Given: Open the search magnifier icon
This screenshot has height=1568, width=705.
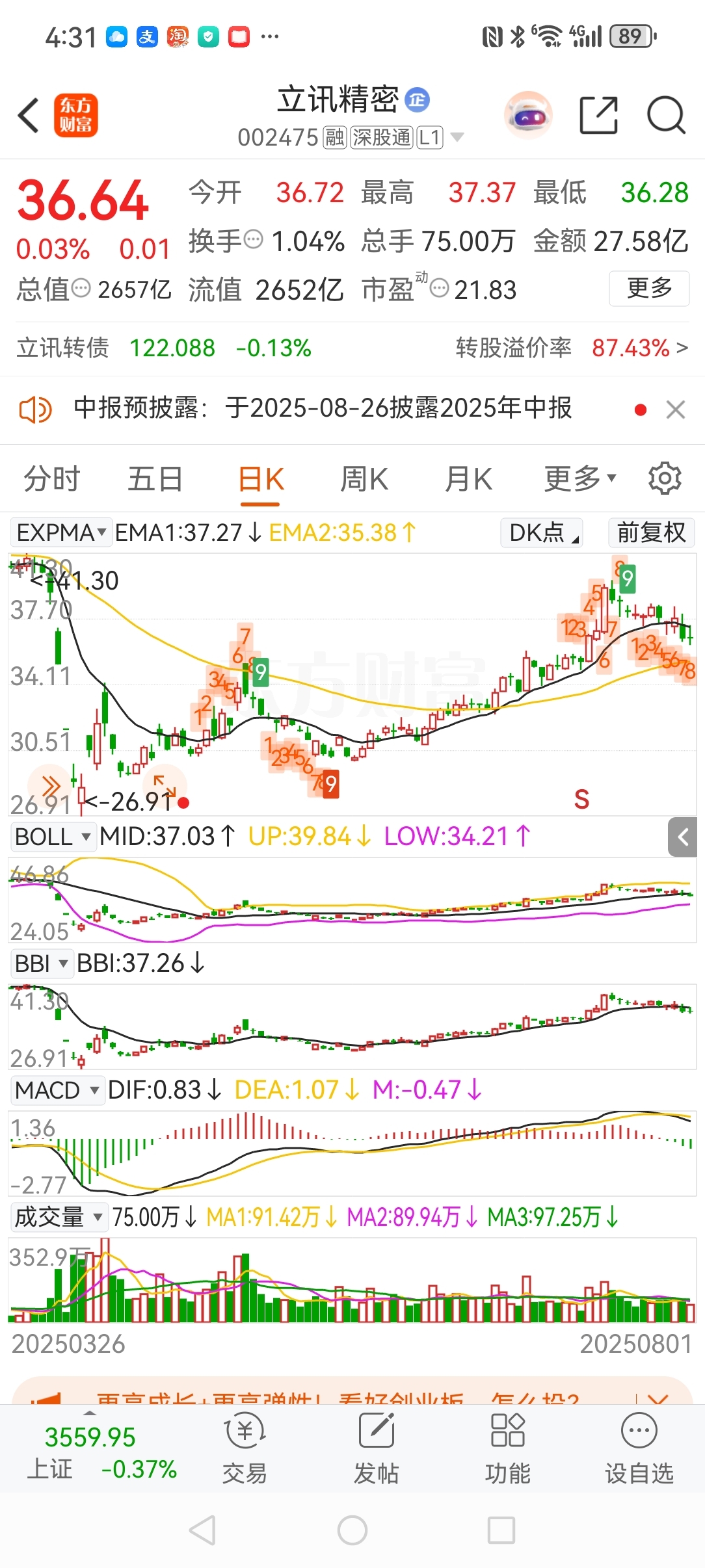Looking at the screenshot, I should (666, 116).
